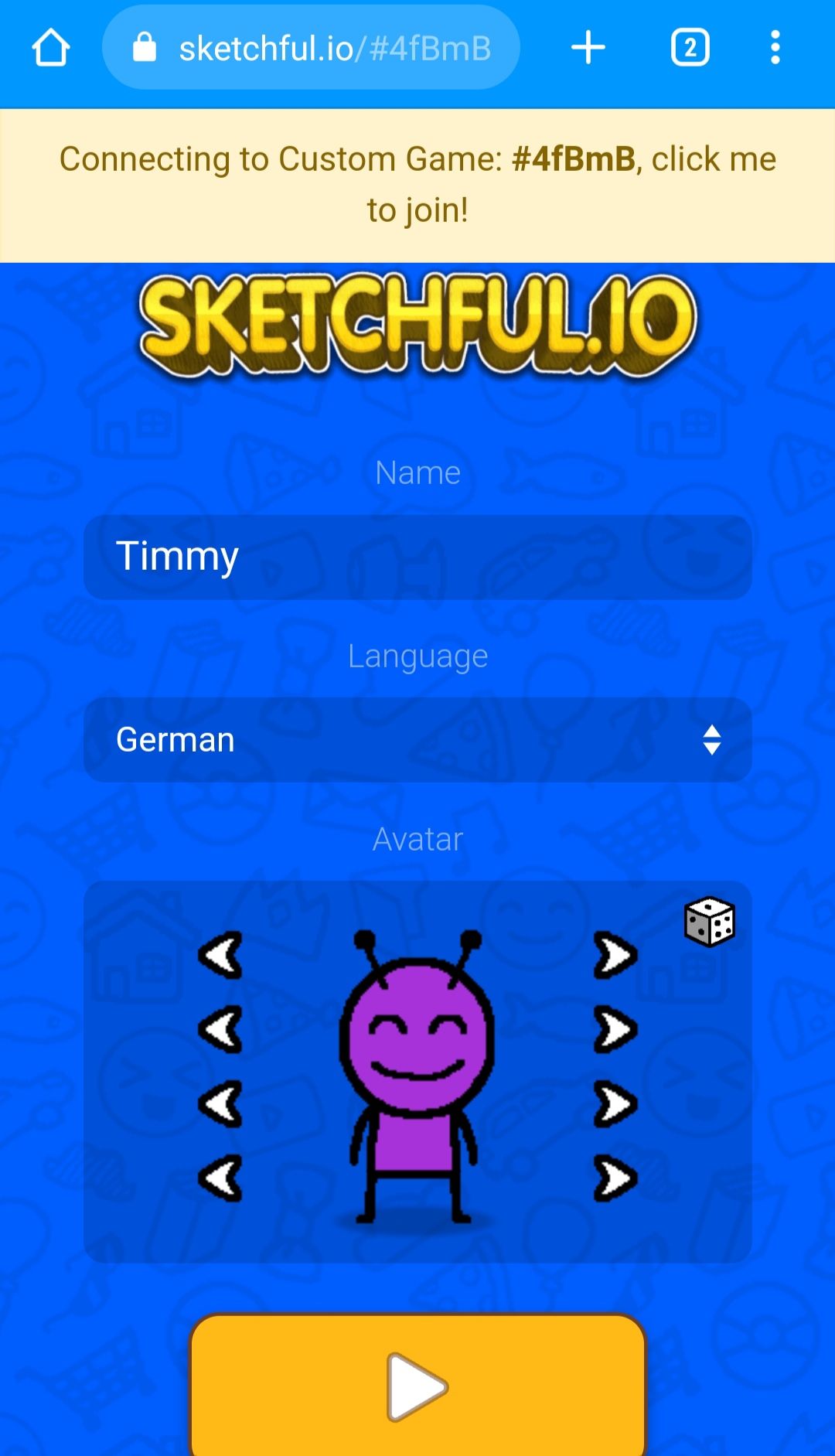Image resolution: width=835 pixels, height=1456 pixels.
Task: Tap the browser home icon
Action: (51, 48)
